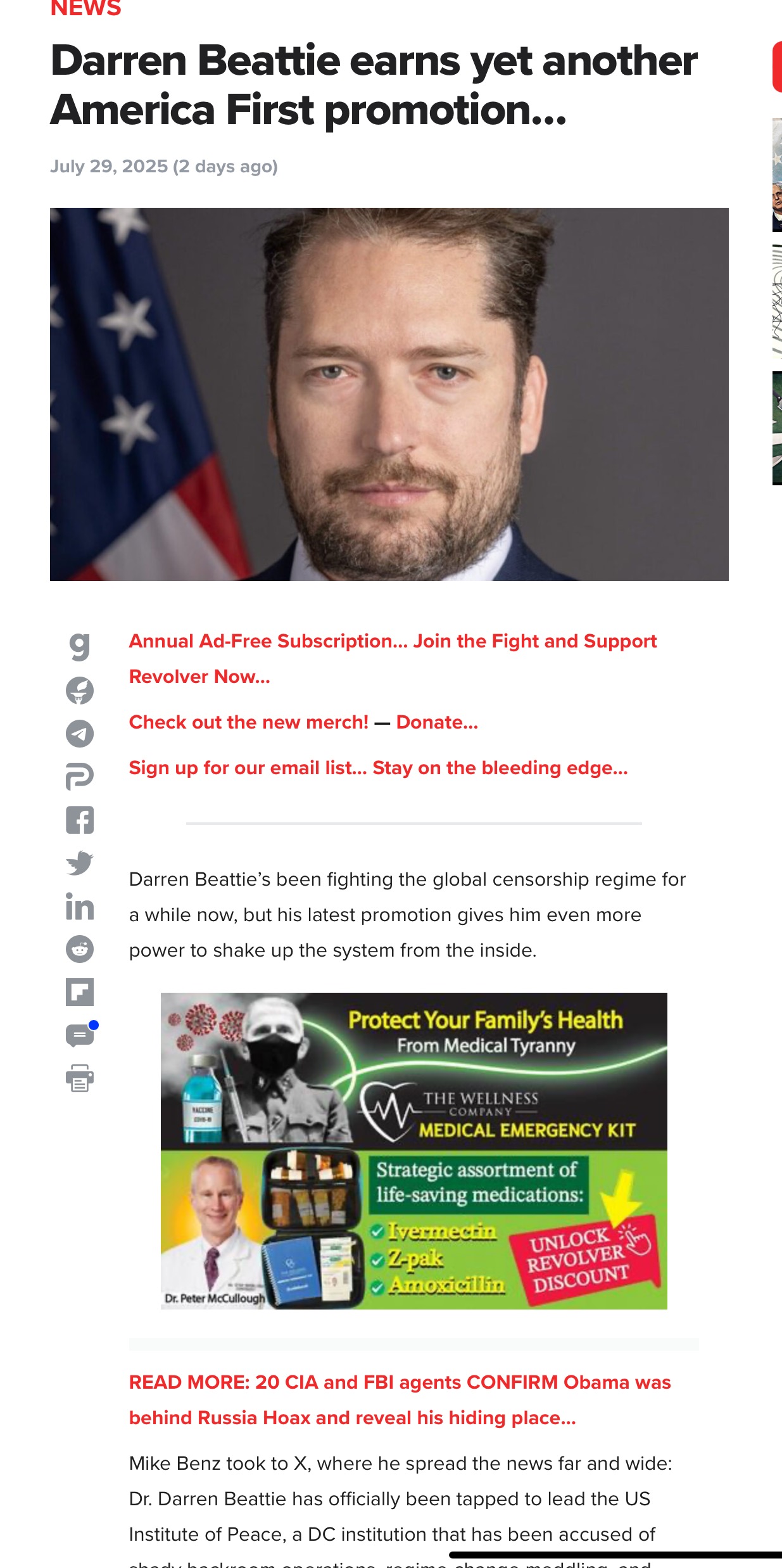Share article via Telegram
The width and height of the screenshot is (782, 1568).
pos(80,734)
